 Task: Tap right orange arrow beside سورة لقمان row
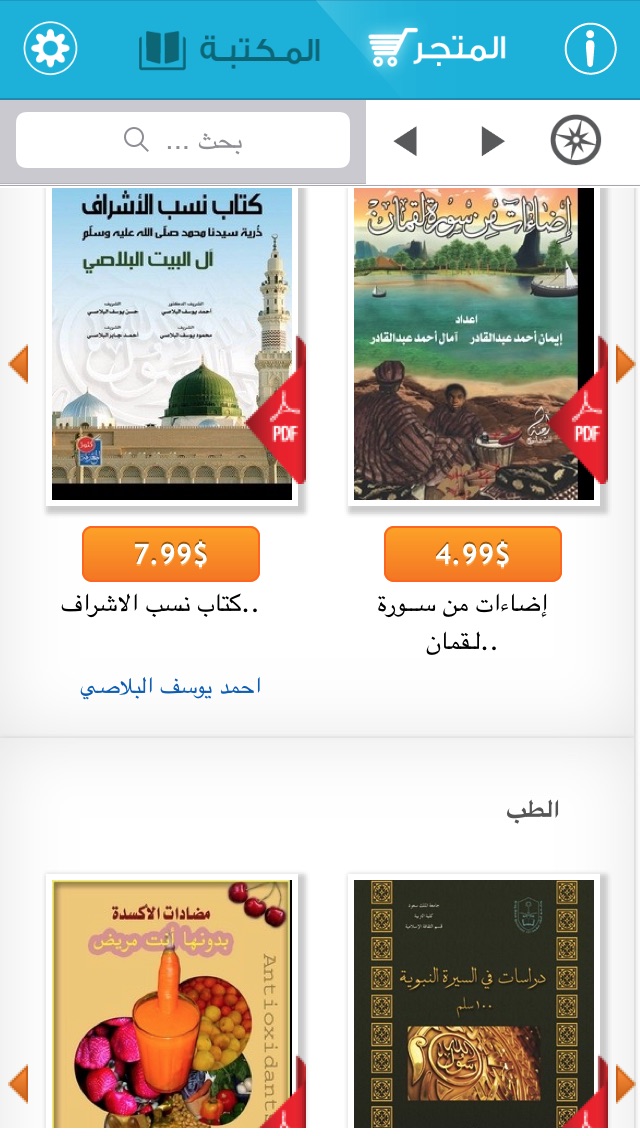click(x=624, y=365)
